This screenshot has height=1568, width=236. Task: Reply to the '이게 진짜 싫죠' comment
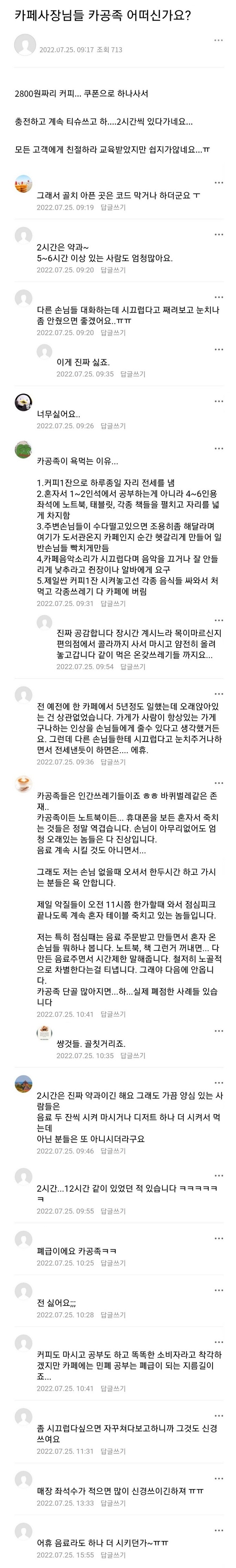(x=133, y=374)
